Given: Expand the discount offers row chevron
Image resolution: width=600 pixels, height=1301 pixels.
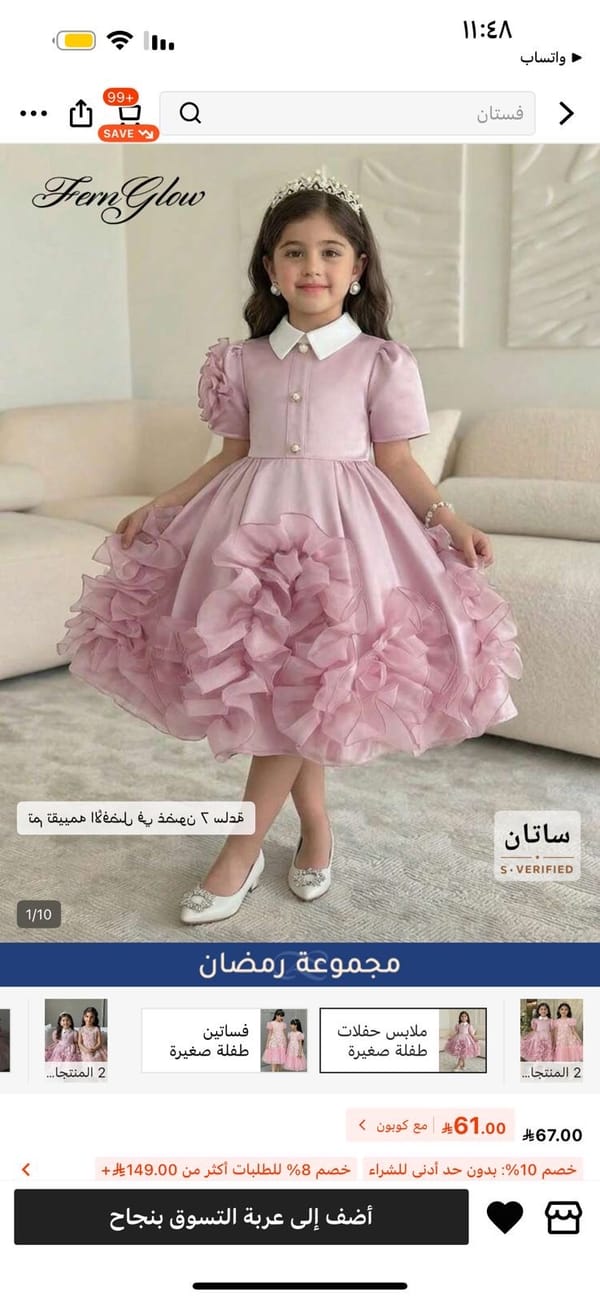Looking at the screenshot, I should (26, 1169).
